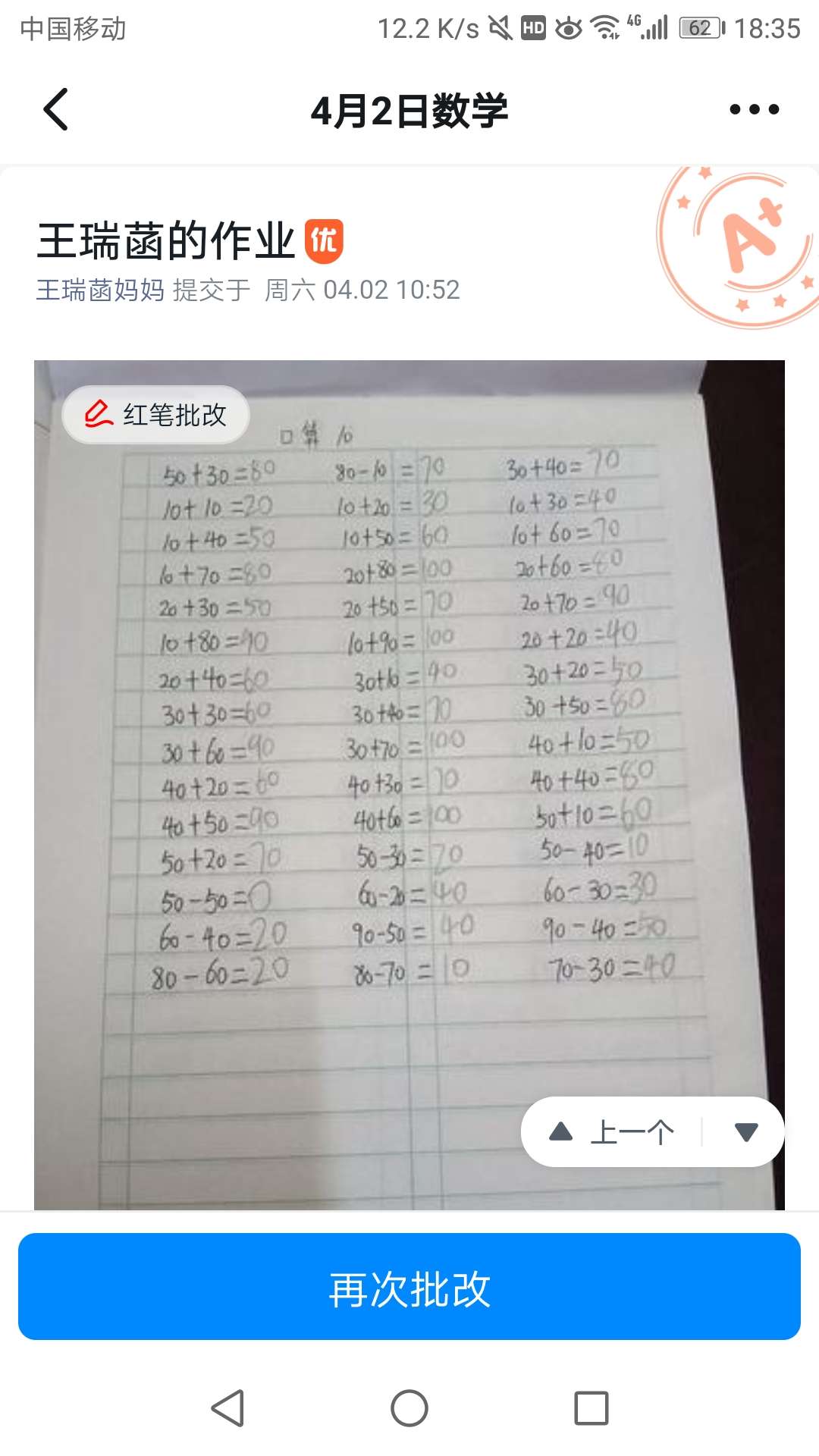Screen dimensions: 819x1456
Task: Jump to the previous homework with 上一个
Action: pyautogui.click(x=613, y=1132)
